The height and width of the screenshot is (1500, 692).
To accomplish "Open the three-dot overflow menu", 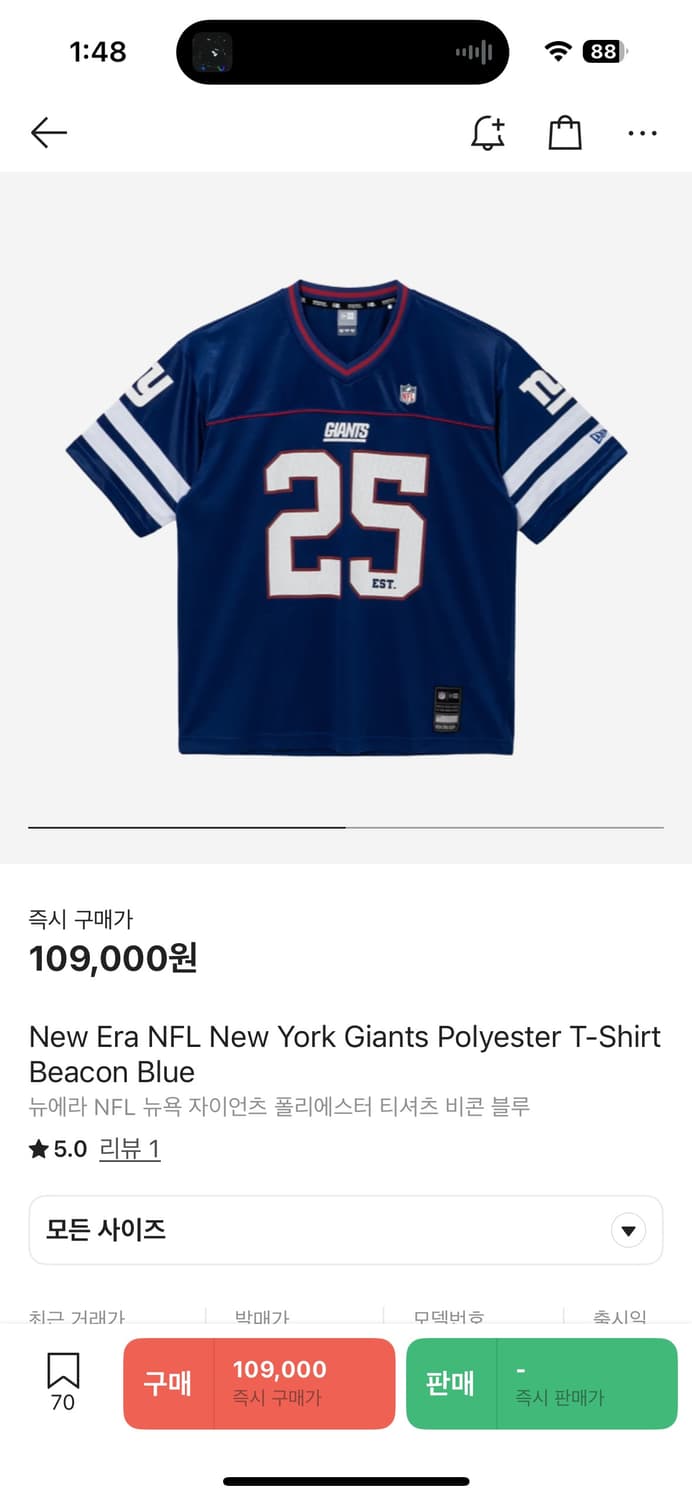I will coord(642,133).
